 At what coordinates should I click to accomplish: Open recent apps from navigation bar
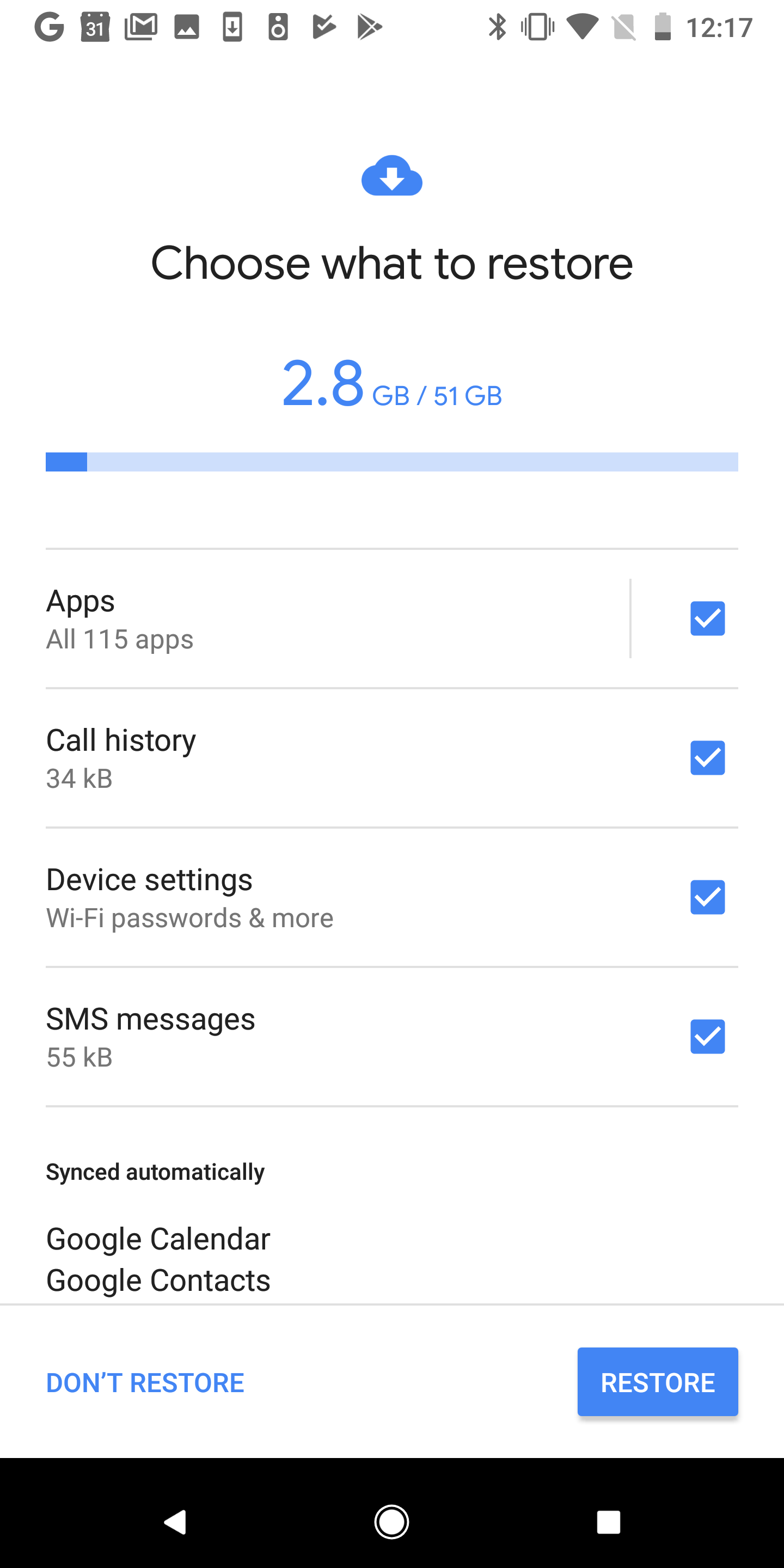click(x=608, y=1522)
